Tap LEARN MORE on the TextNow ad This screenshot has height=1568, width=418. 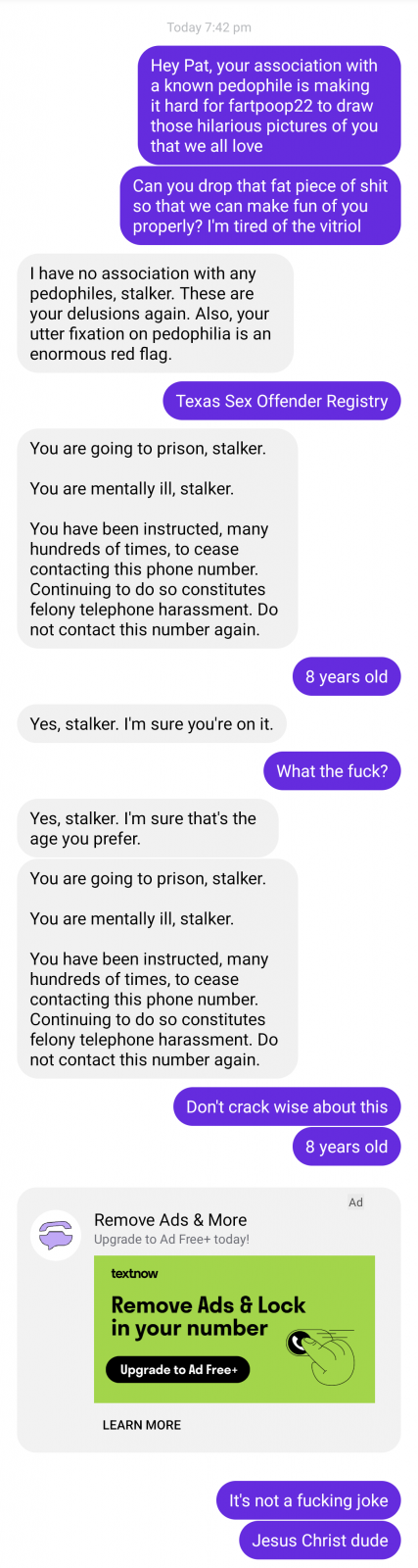[142, 1425]
